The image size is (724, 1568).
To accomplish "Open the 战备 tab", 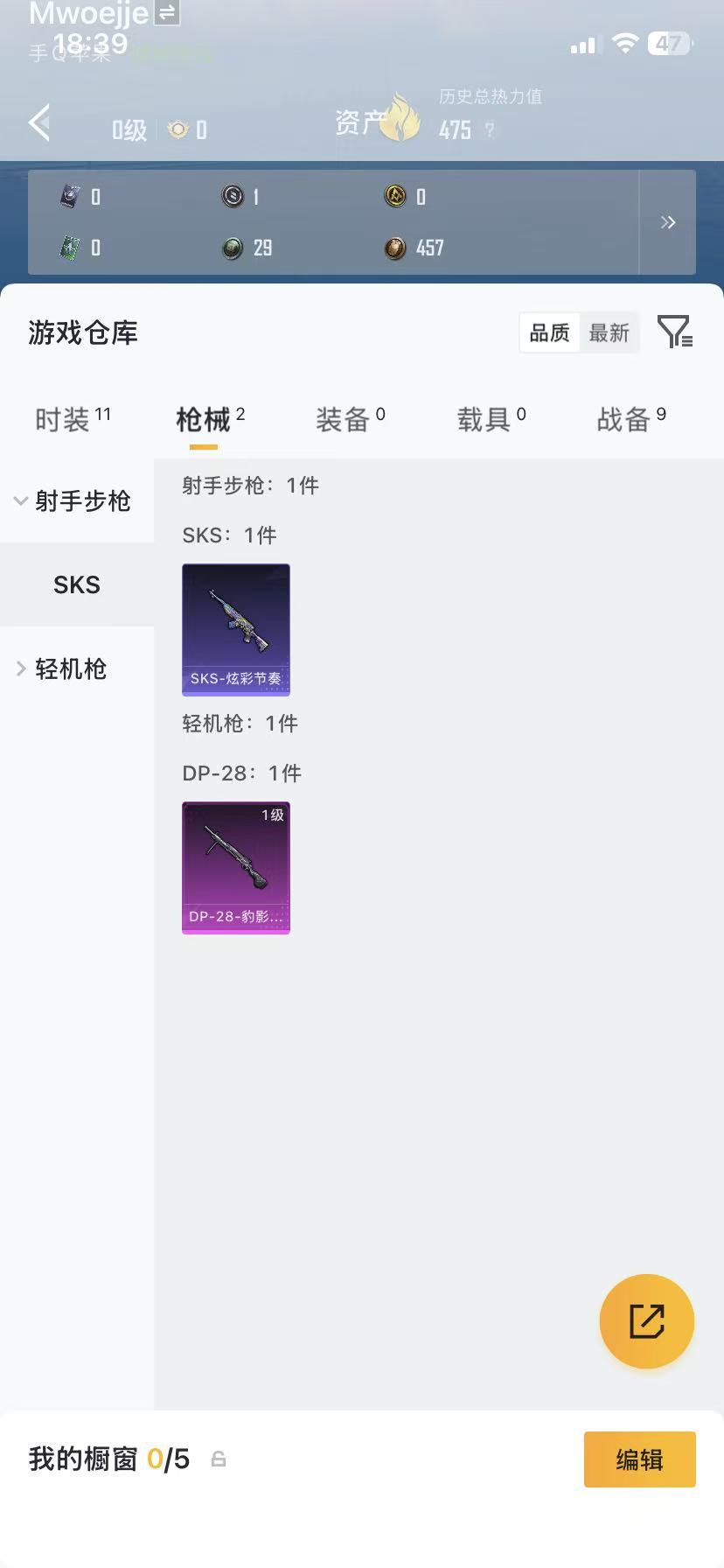I will point(624,419).
